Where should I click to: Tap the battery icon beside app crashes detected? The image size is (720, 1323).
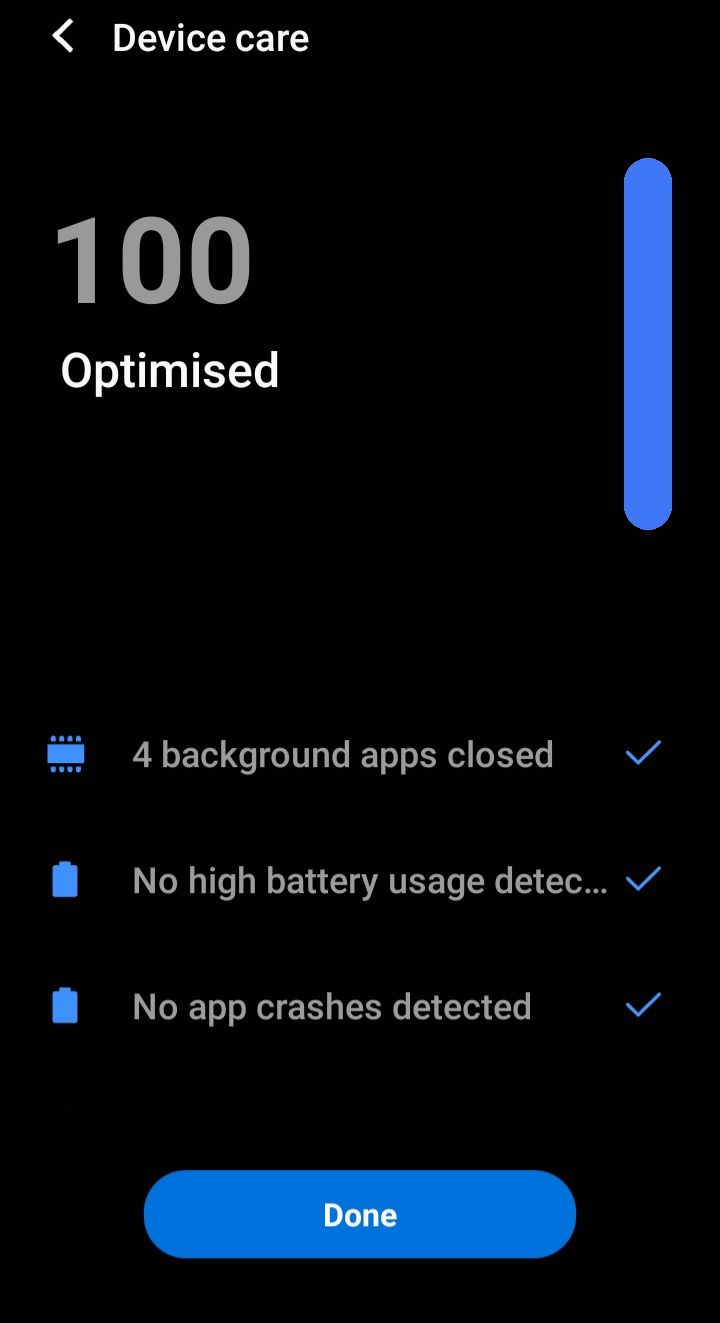tap(64, 1005)
